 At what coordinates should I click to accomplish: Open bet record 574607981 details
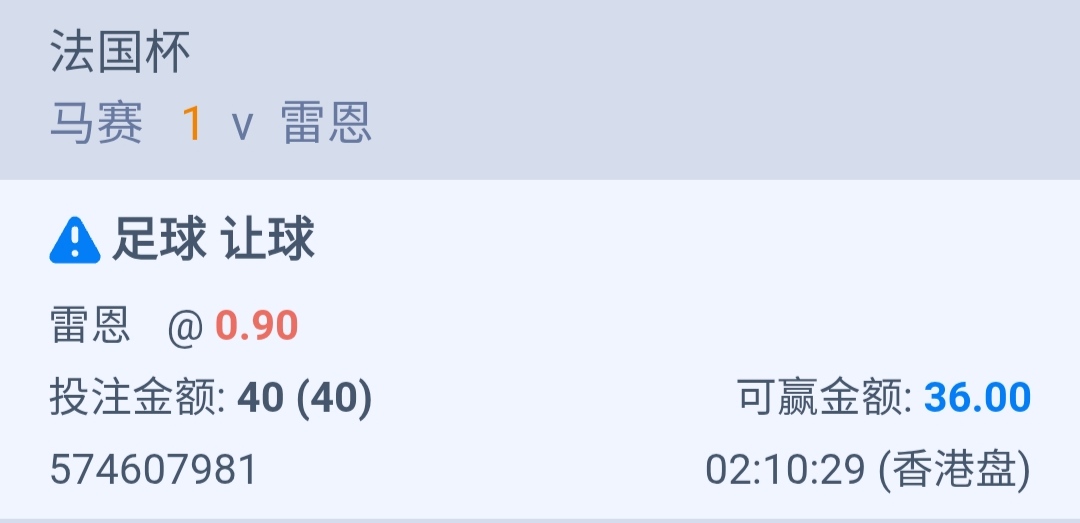153,470
